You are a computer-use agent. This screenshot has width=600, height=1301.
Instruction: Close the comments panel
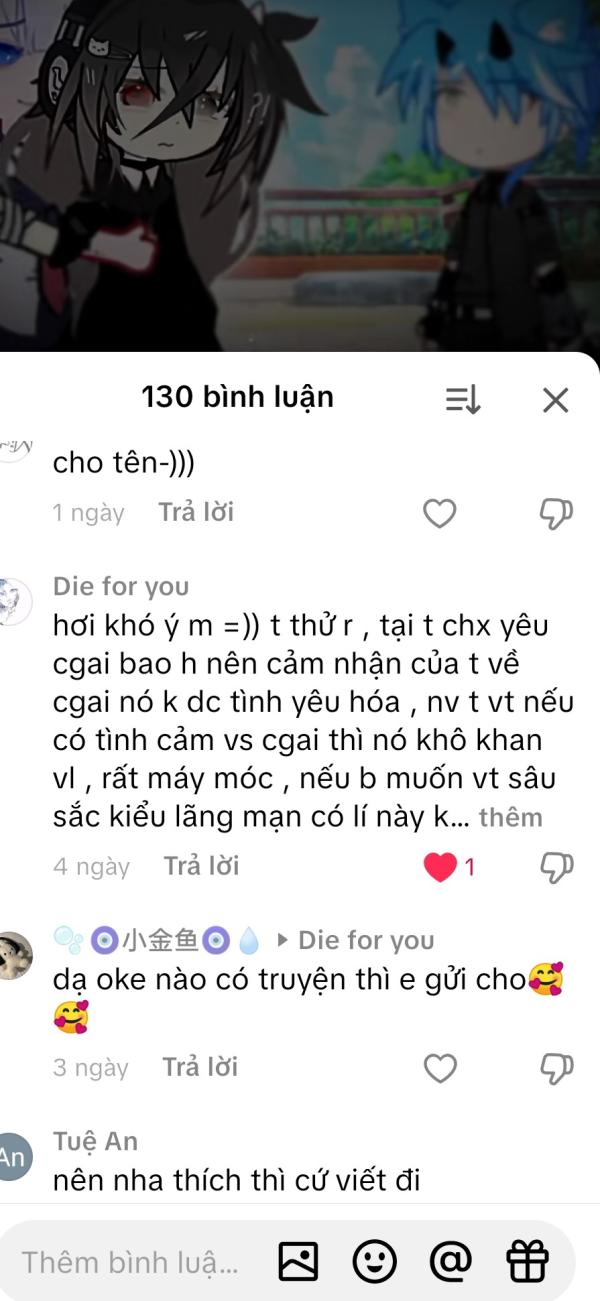[555, 400]
